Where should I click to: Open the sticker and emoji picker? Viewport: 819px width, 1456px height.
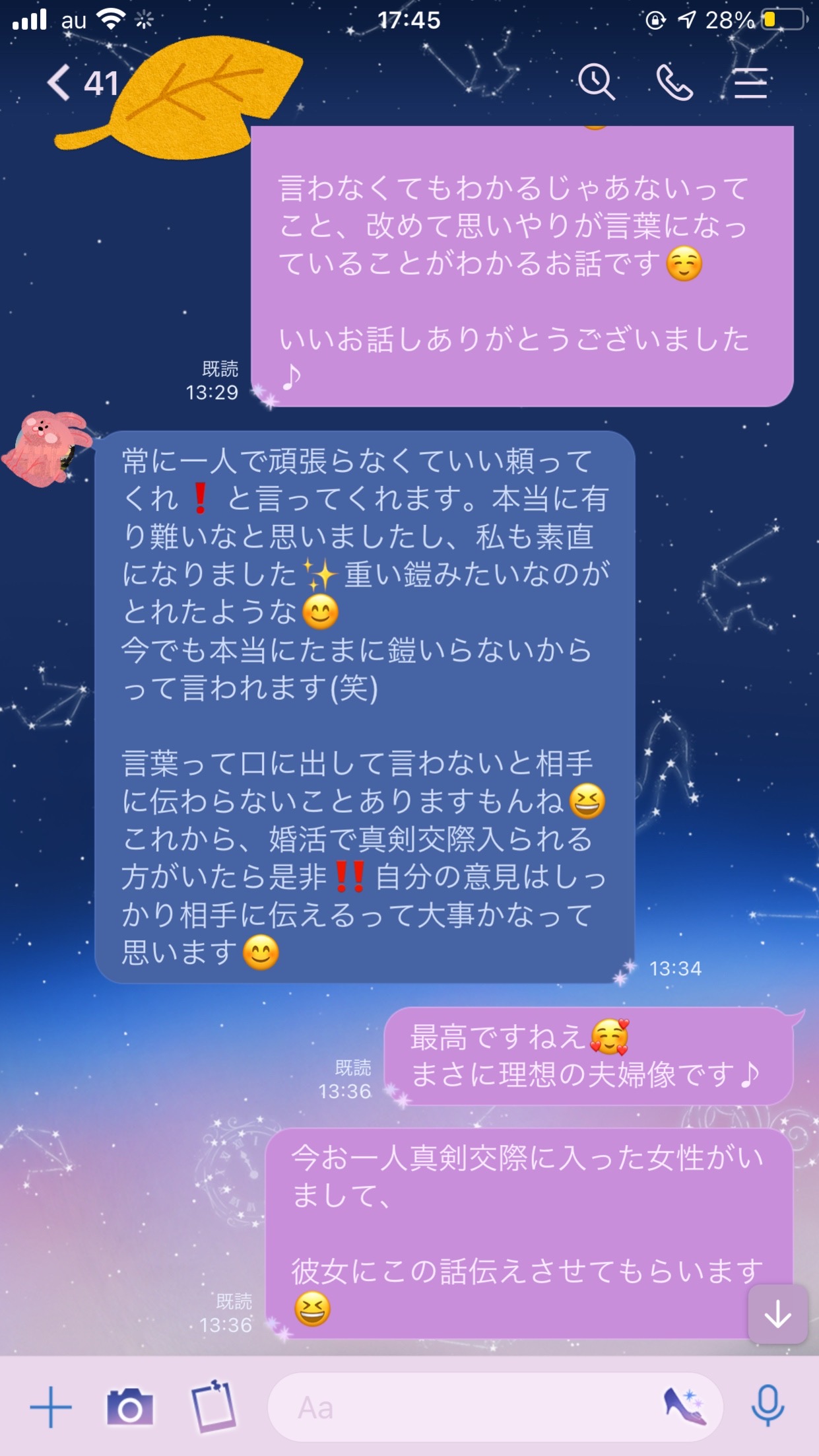(x=685, y=1406)
